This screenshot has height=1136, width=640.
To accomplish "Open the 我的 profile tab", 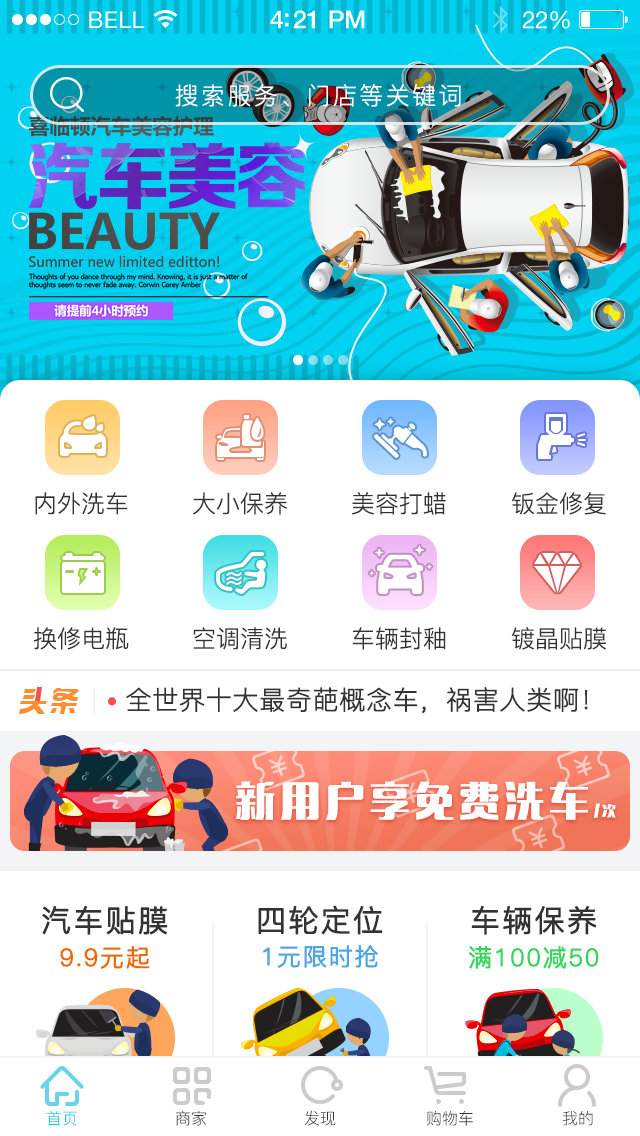I will (x=577, y=1096).
